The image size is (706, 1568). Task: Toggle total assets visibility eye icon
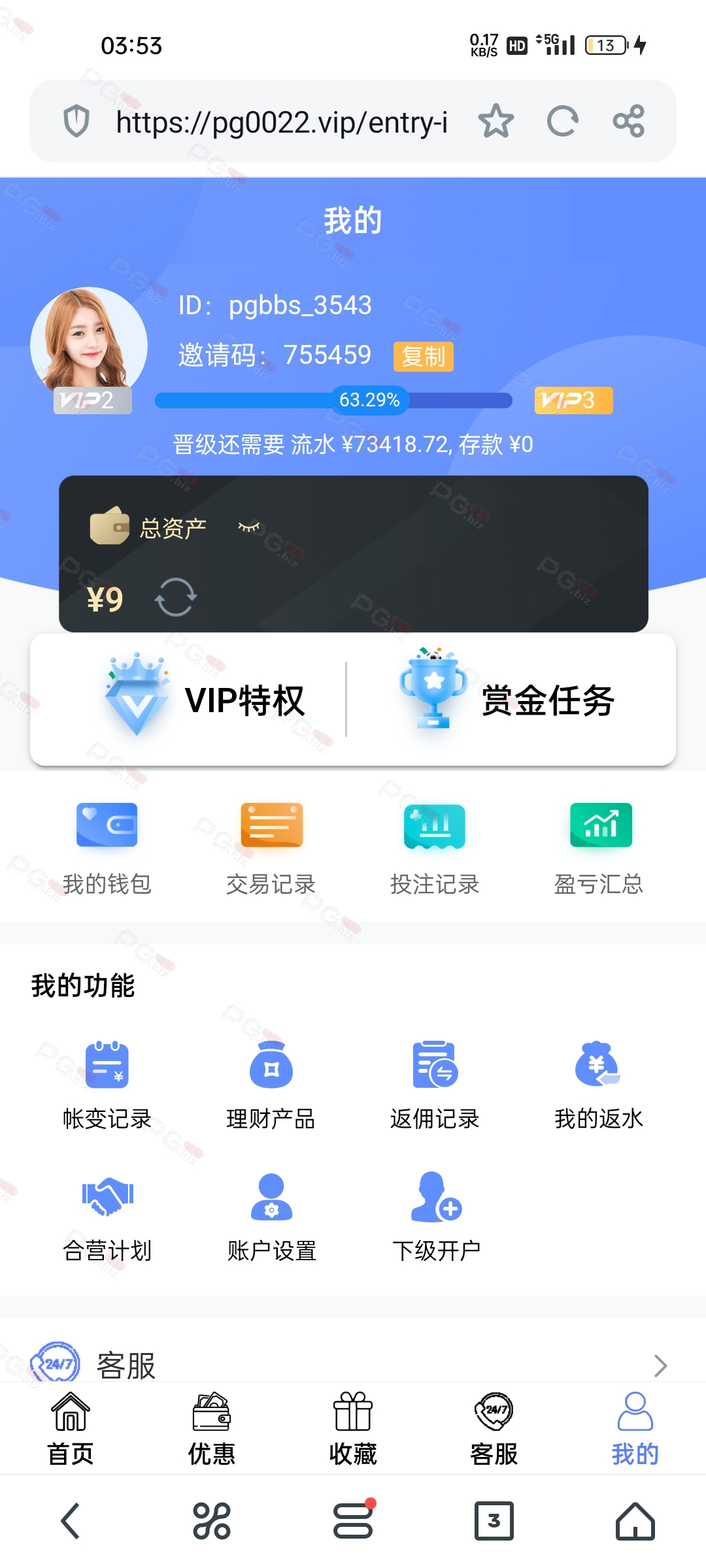tap(249, 527)
